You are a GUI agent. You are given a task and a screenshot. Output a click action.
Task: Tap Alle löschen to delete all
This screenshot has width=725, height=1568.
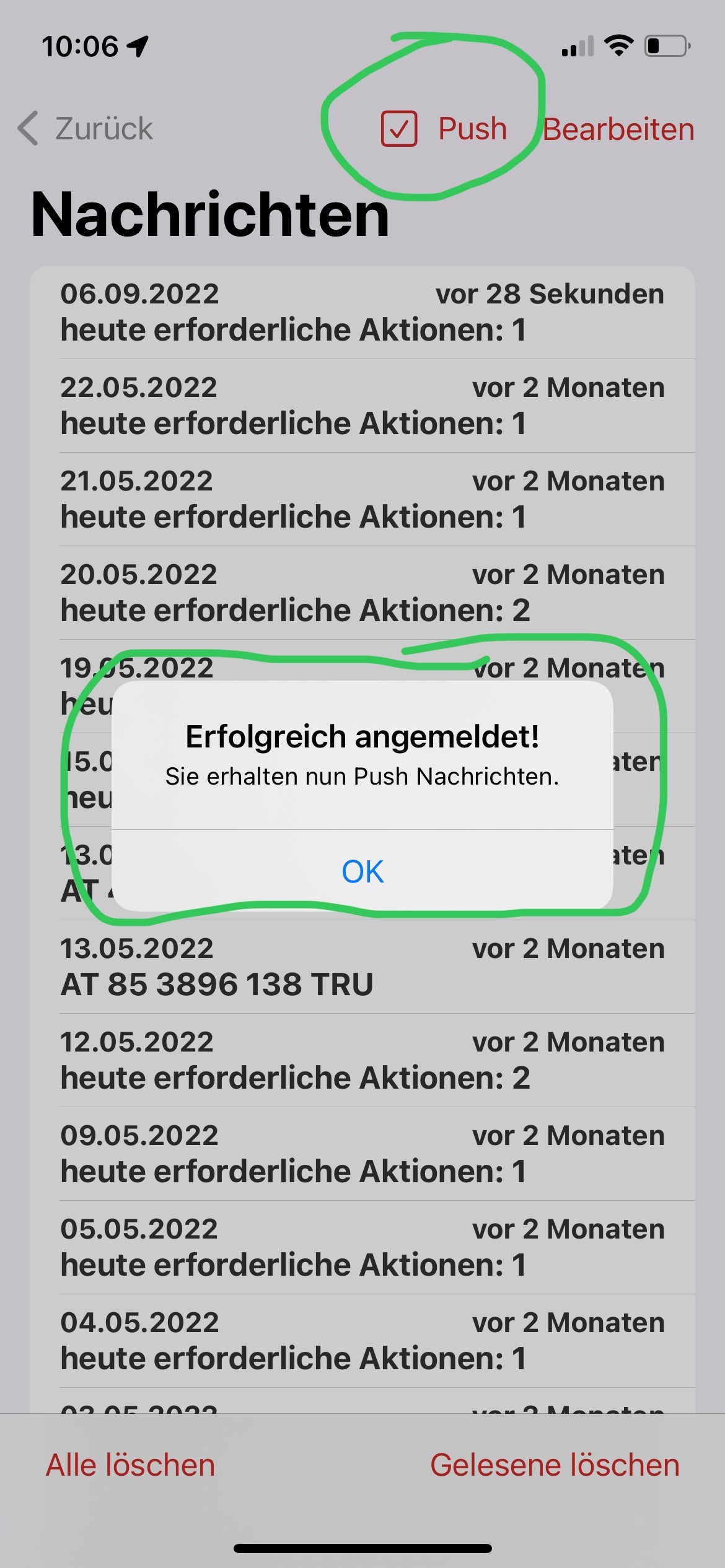tap(130, 1465)
